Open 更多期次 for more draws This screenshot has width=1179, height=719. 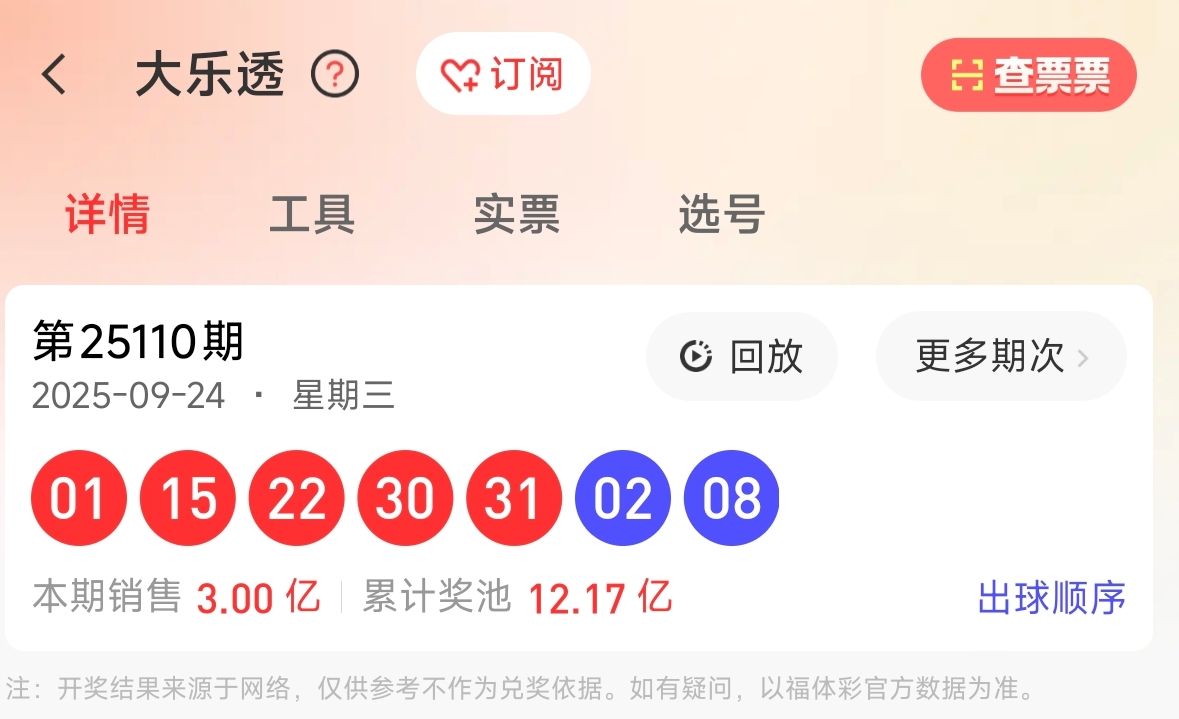point(1001,356)
